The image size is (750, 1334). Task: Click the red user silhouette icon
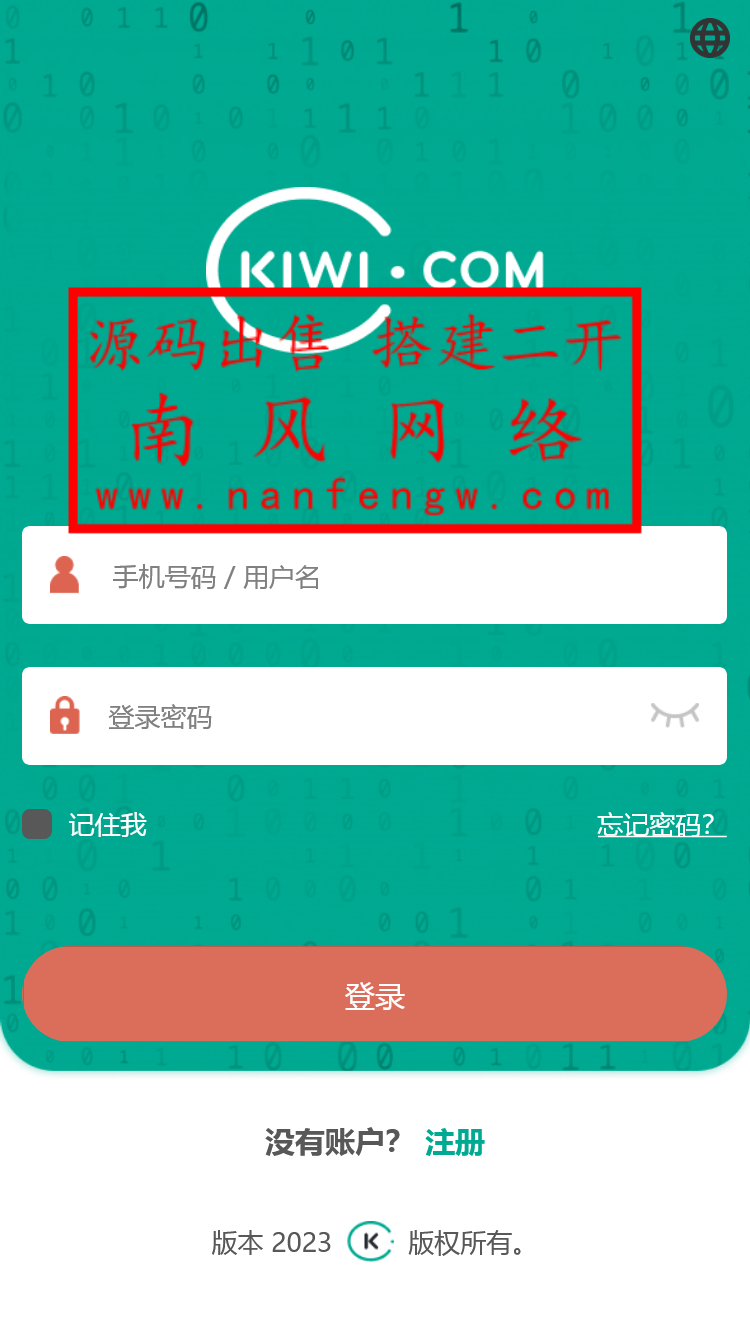pos(66,576)
